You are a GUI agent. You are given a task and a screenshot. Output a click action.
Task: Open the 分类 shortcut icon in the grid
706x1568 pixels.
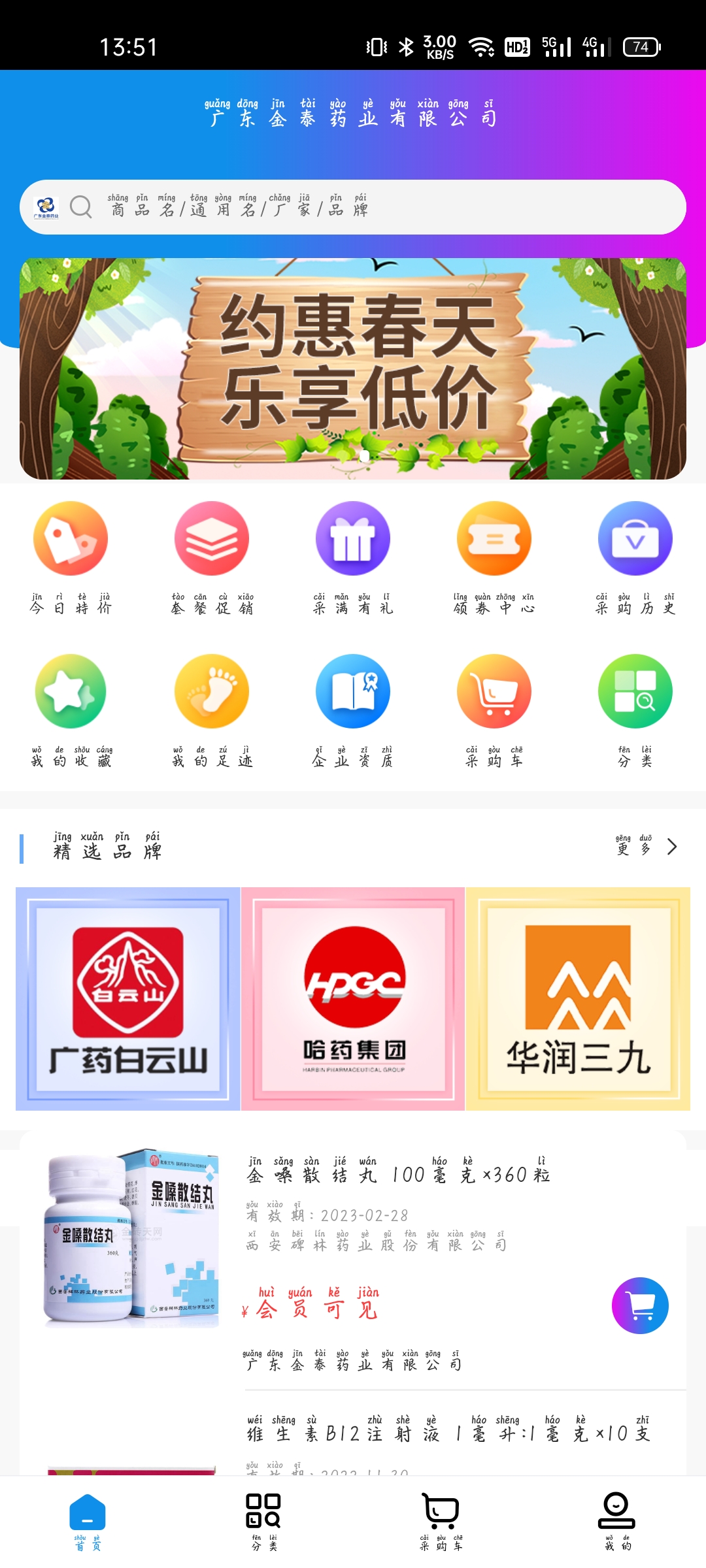(x=635, y=709)
